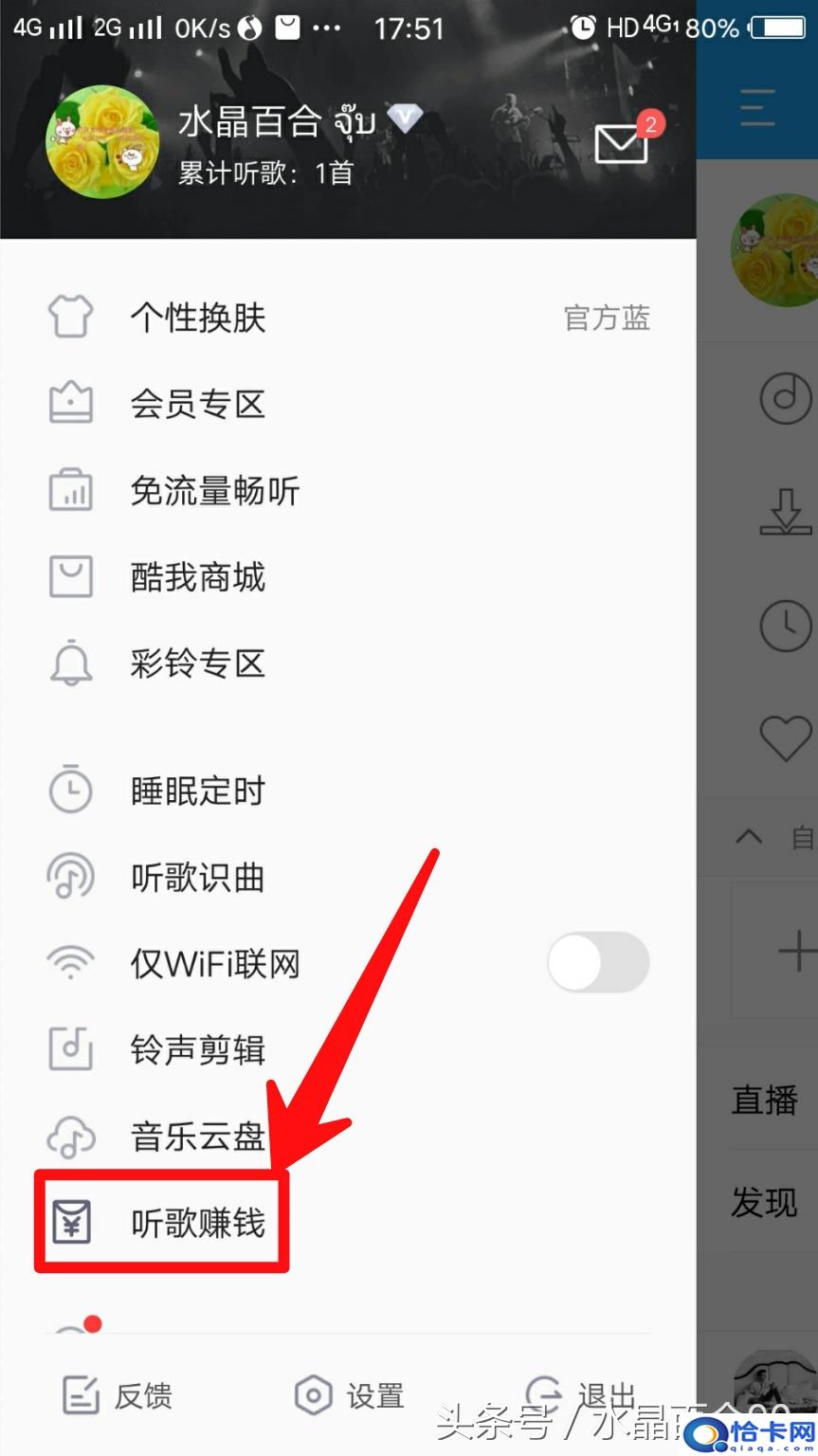Open 音乐云盘
The height and width of the screenshot is (1456, 818).
point(197,1136)
